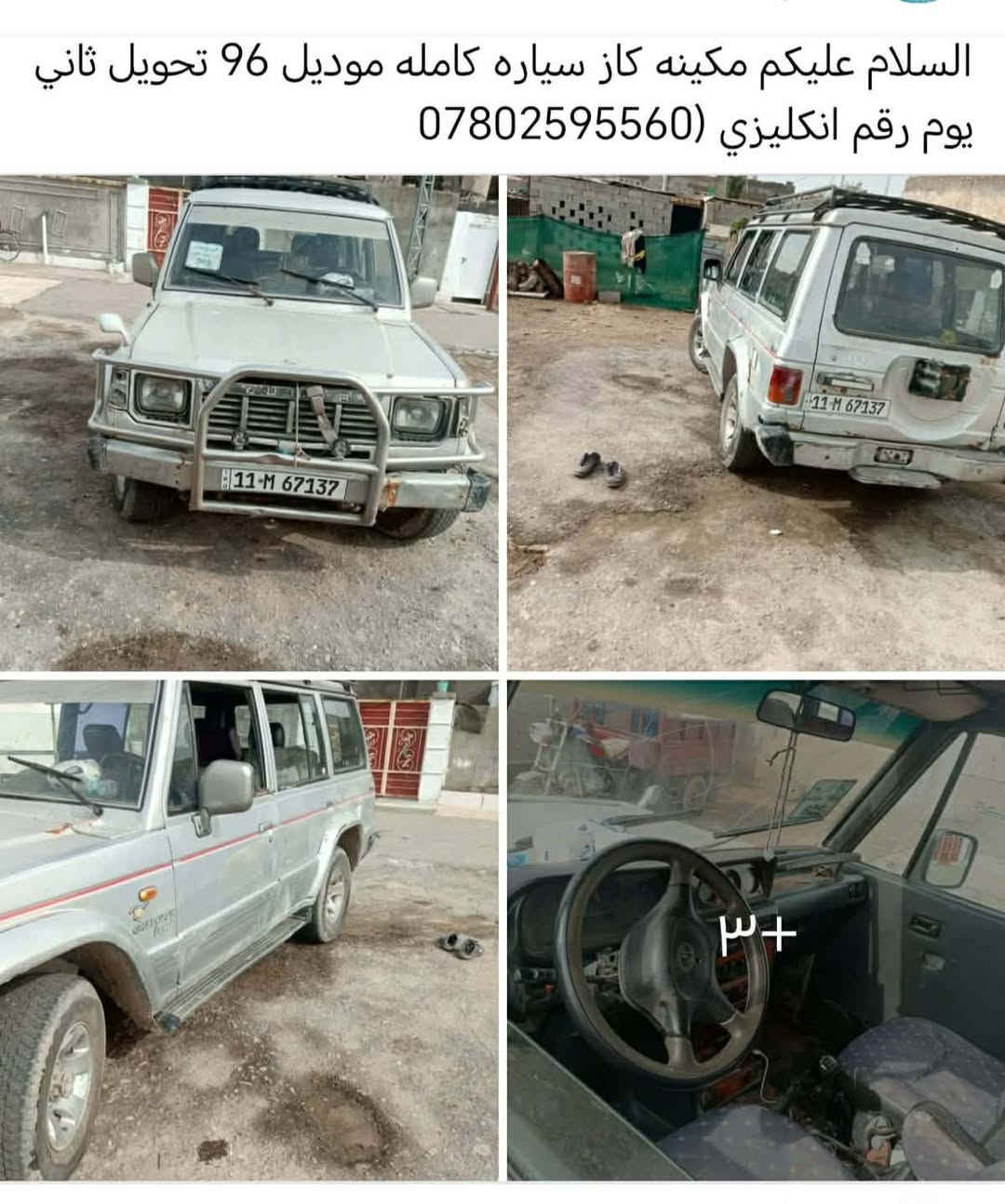
Task: Open the front-view photo of the car
Action: (248, 421)
